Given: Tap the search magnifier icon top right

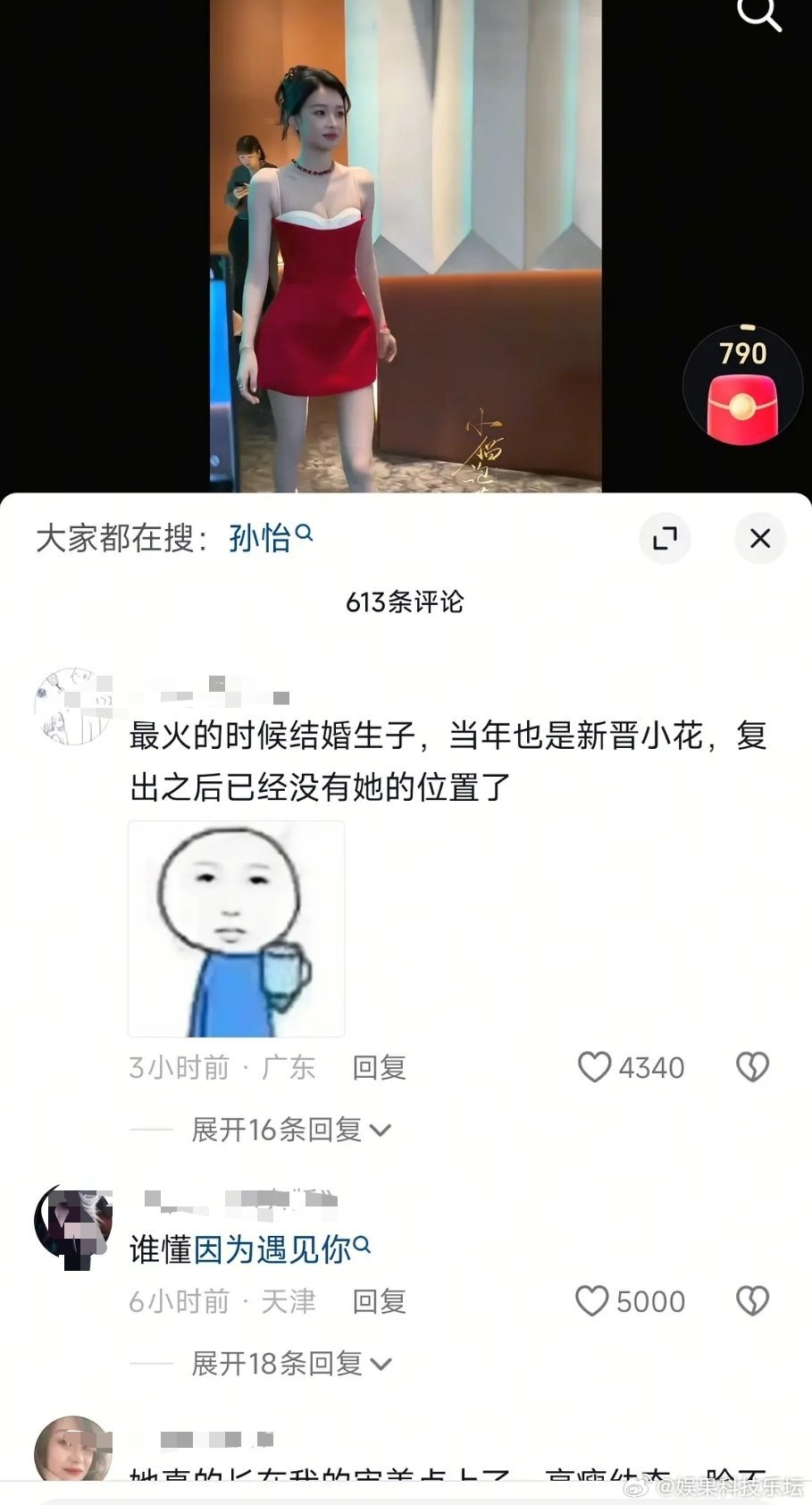Looking at the screenshot, I should pyautogui.click(x=758, y=15).
